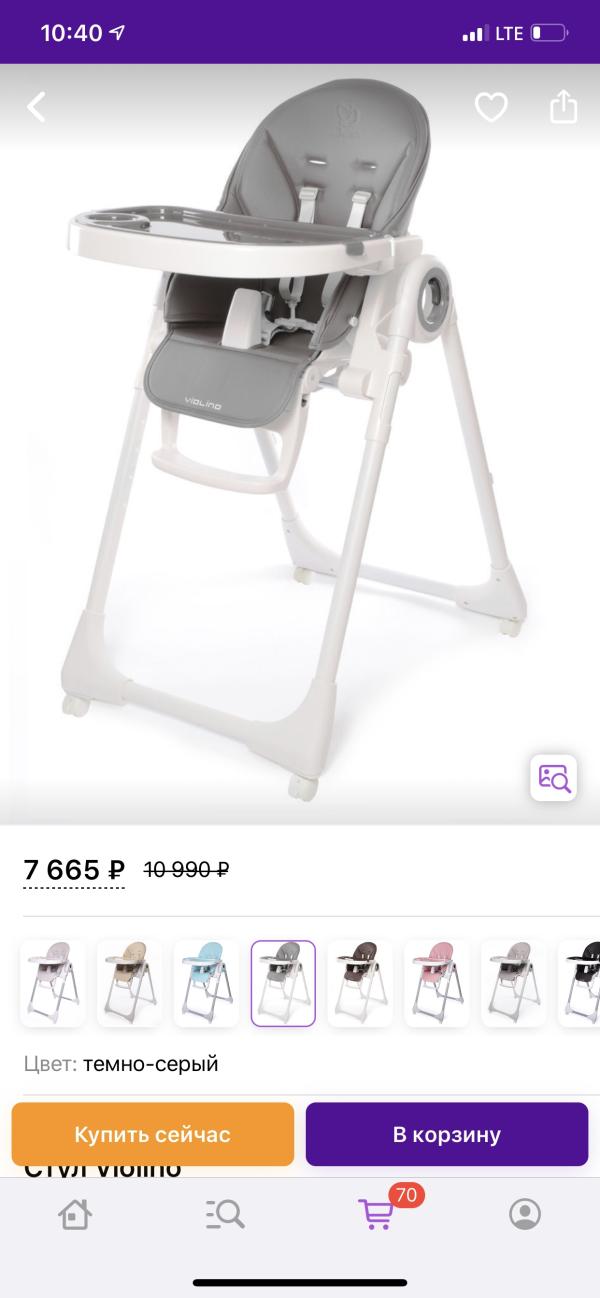
Task: Go to the home tab
Action: click(x=75, y=1214)
